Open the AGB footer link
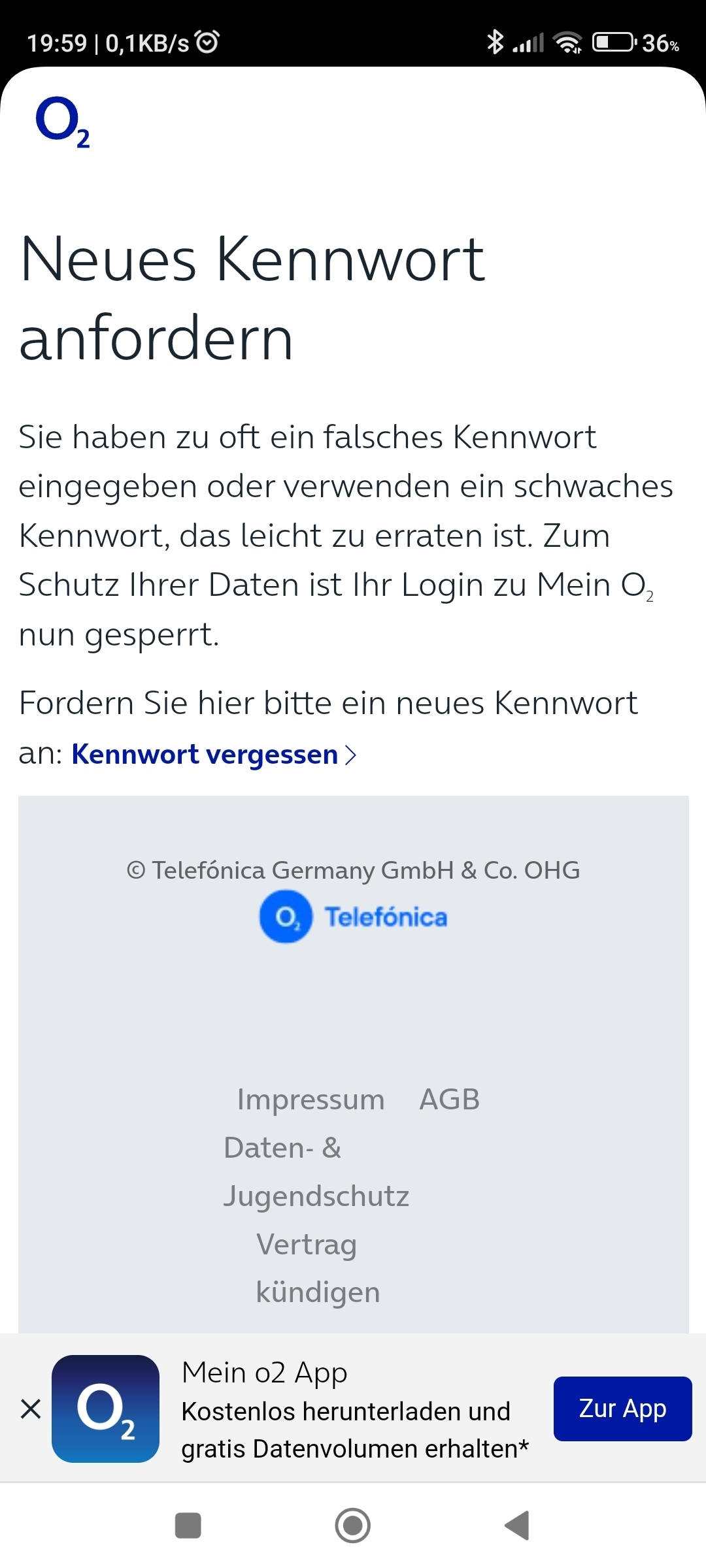Screen dimensions: 706x1568 (x=450, y=1100)
